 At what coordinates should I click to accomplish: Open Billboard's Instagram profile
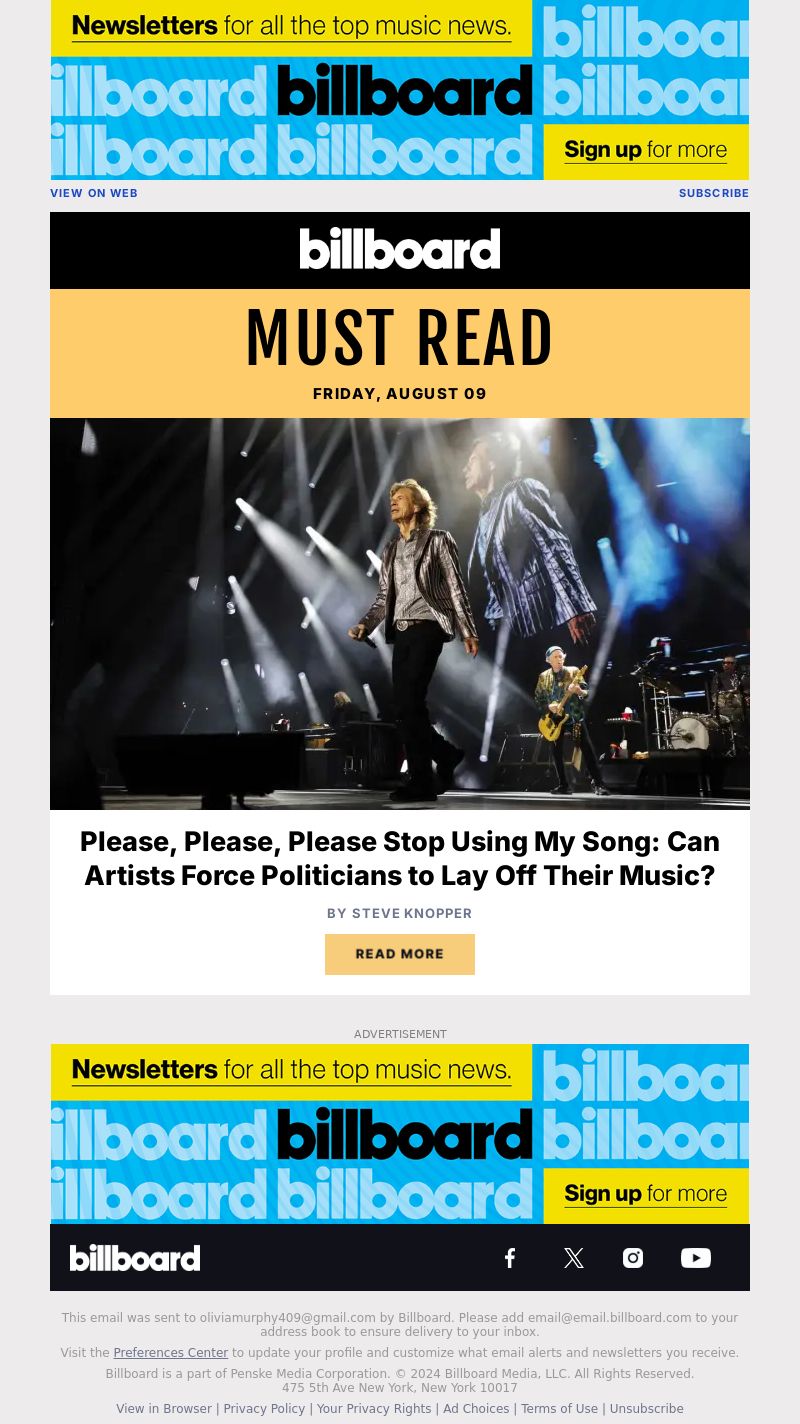click(x=633, y=1258)
